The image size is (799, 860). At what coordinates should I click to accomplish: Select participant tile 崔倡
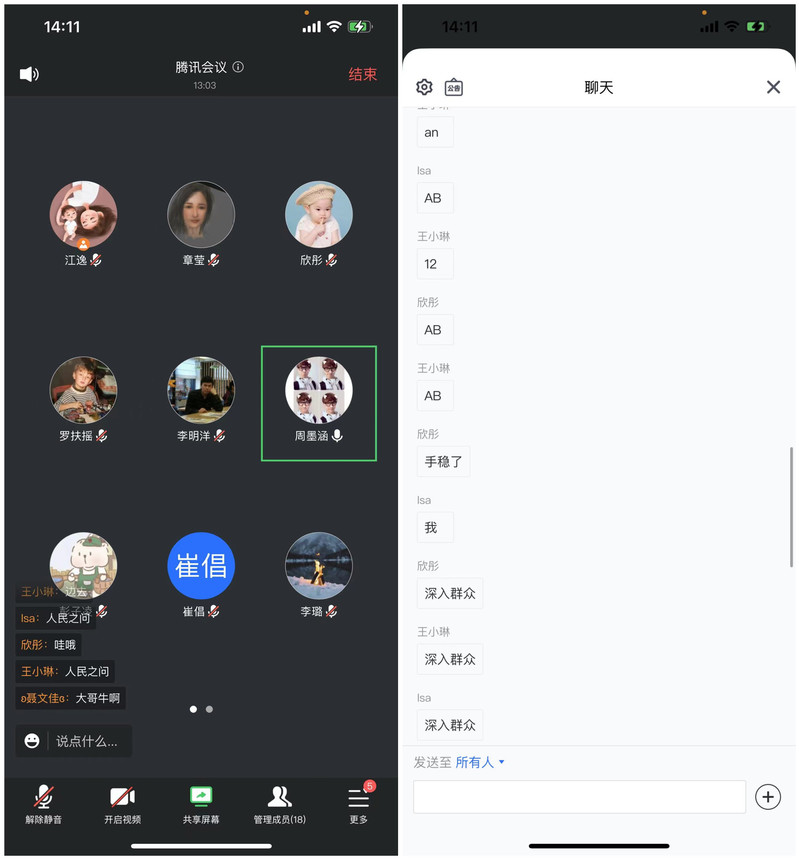[x=201, y=573]
